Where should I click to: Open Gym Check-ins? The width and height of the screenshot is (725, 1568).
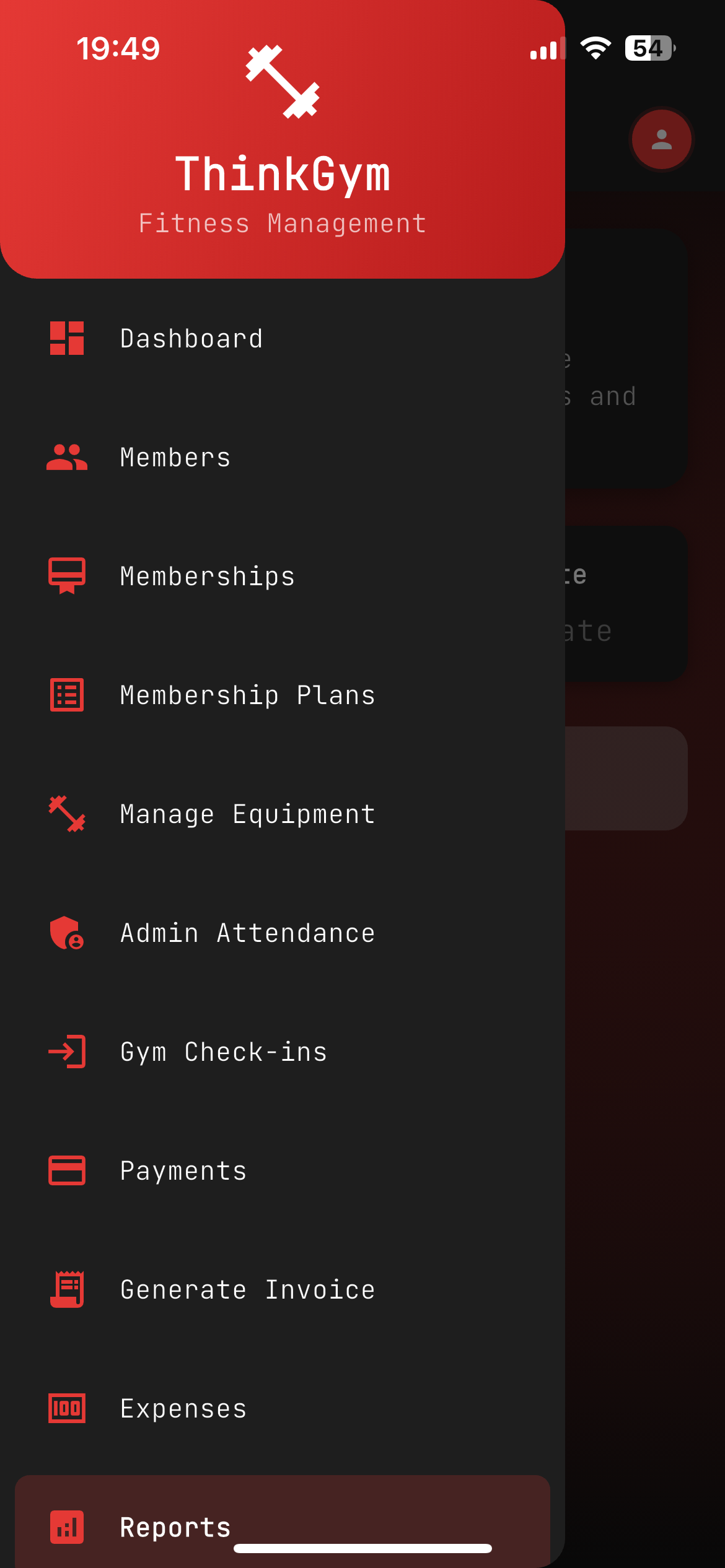[224, 1051]
